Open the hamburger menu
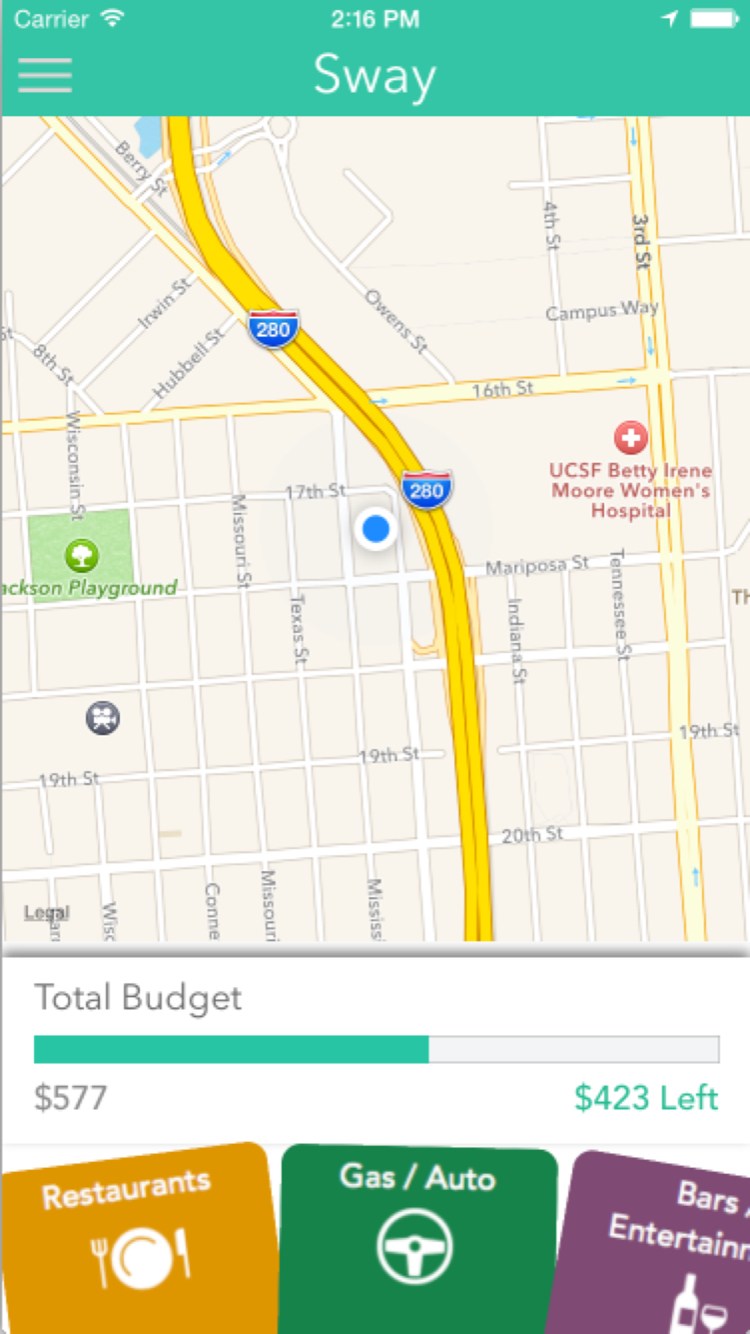The height and width of the screenshot is (1334, 750). [x=45, y=75]
